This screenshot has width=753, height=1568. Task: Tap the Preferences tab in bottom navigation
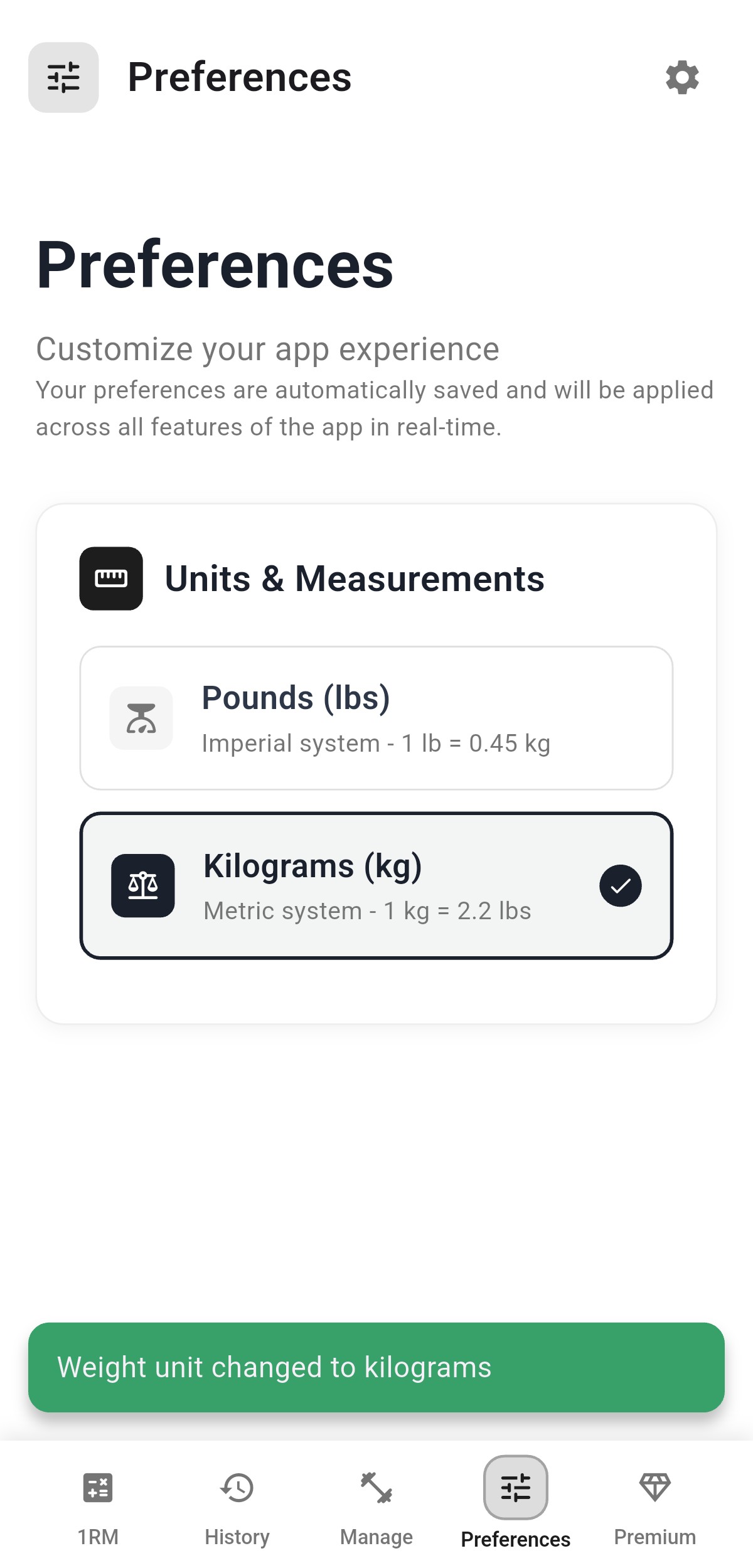tap(515, 1506)
